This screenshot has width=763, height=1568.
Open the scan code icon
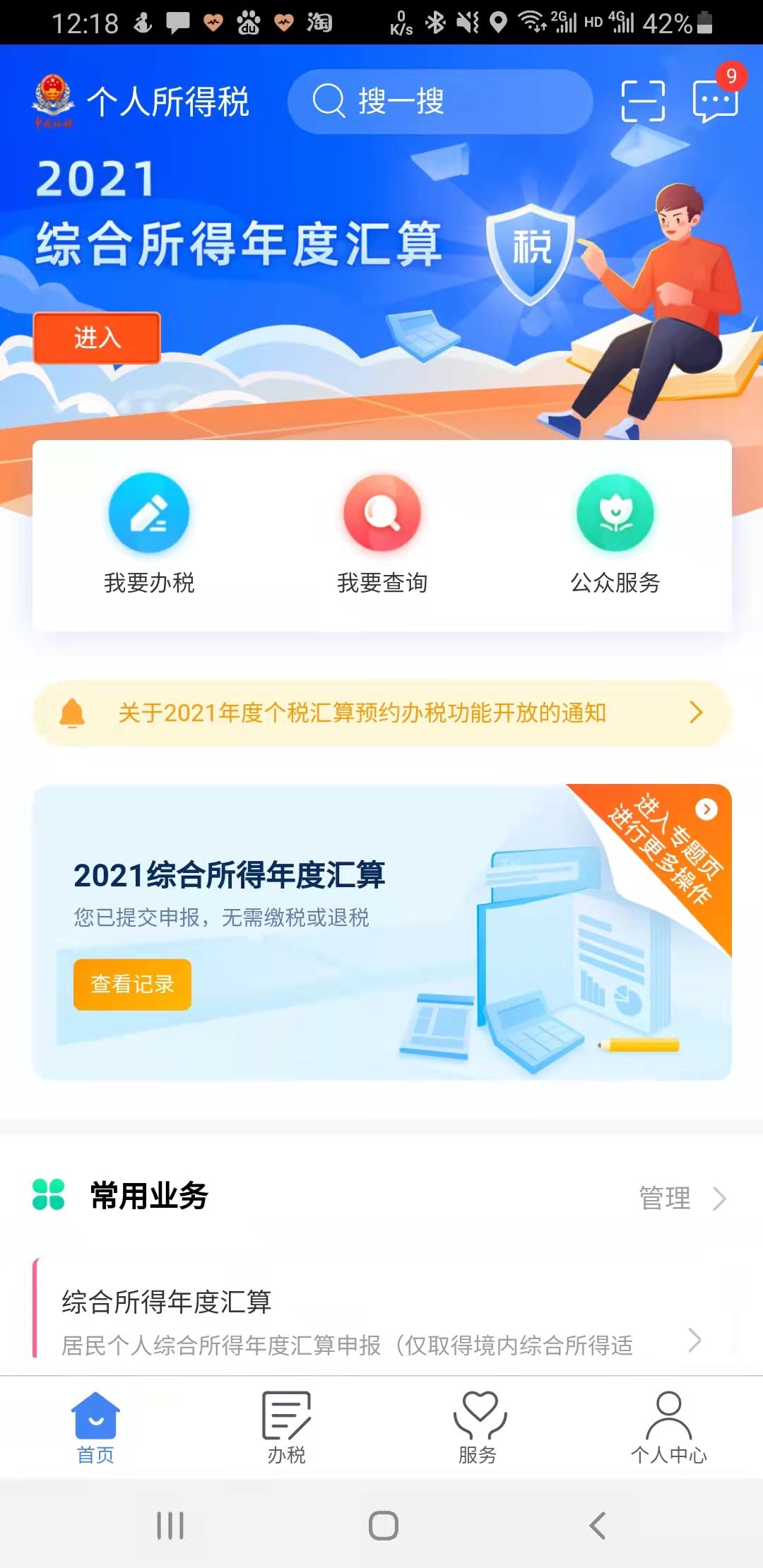(x=643, y=102)
